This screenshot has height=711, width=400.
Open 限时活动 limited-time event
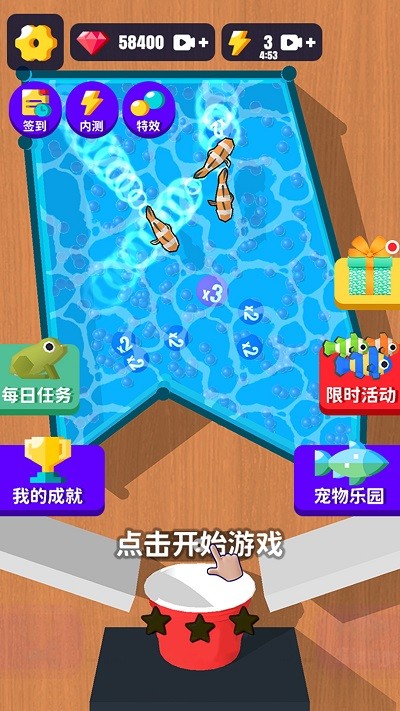pyautogui.click(x=360, y=374)
